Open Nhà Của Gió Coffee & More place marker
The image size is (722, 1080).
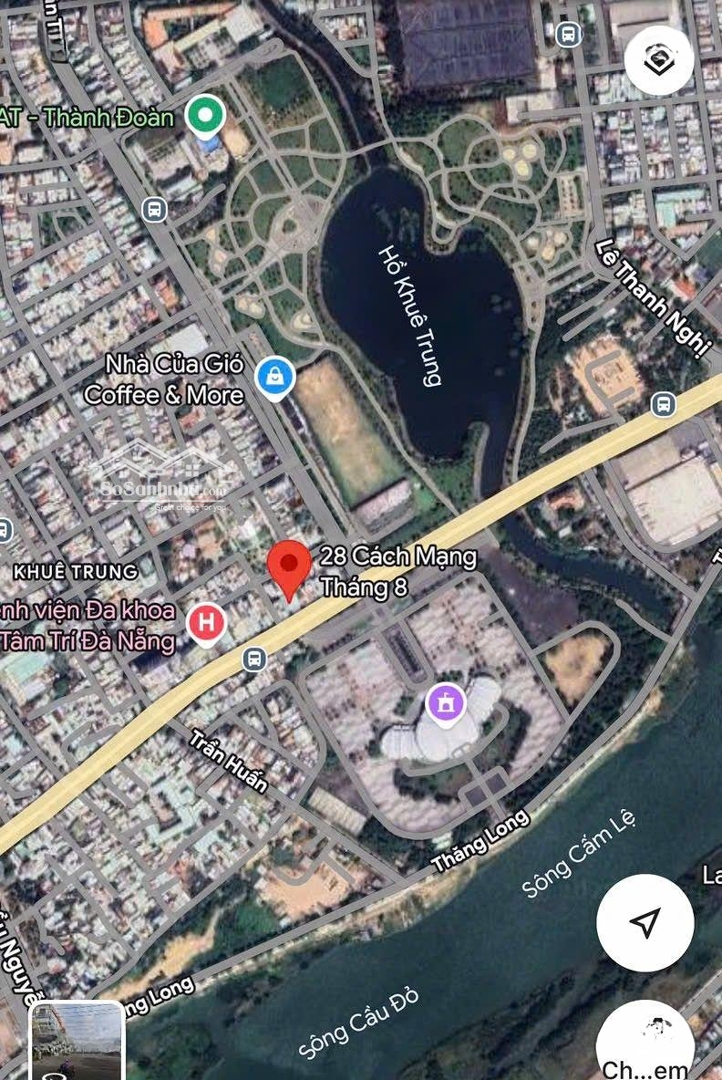pyautogui.click(x=273, y=379)
